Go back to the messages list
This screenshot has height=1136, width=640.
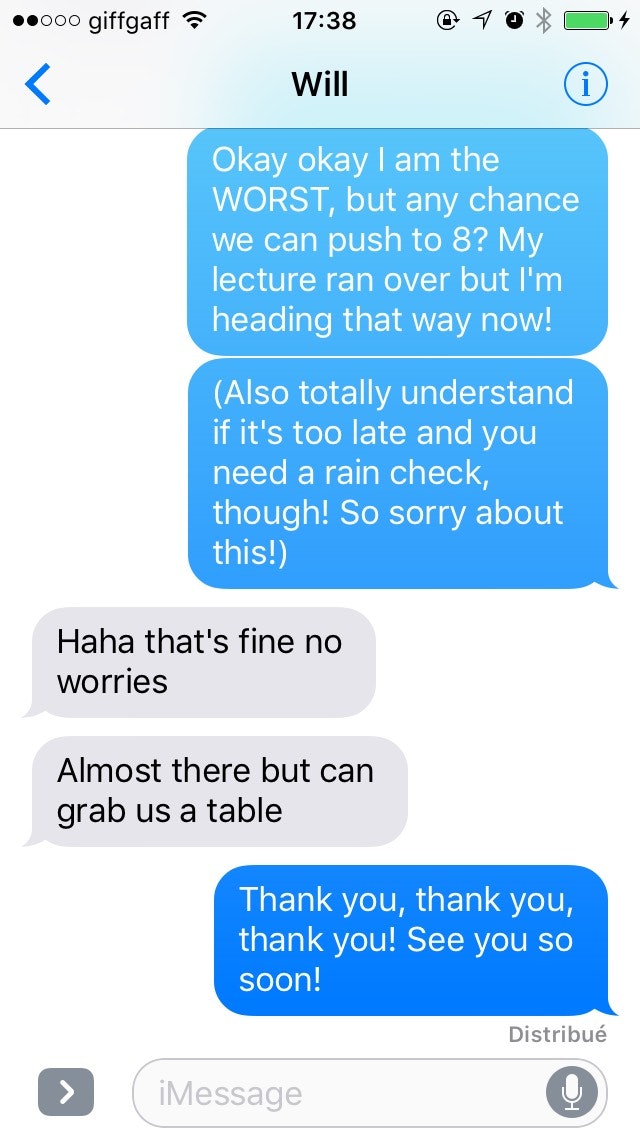38,84
